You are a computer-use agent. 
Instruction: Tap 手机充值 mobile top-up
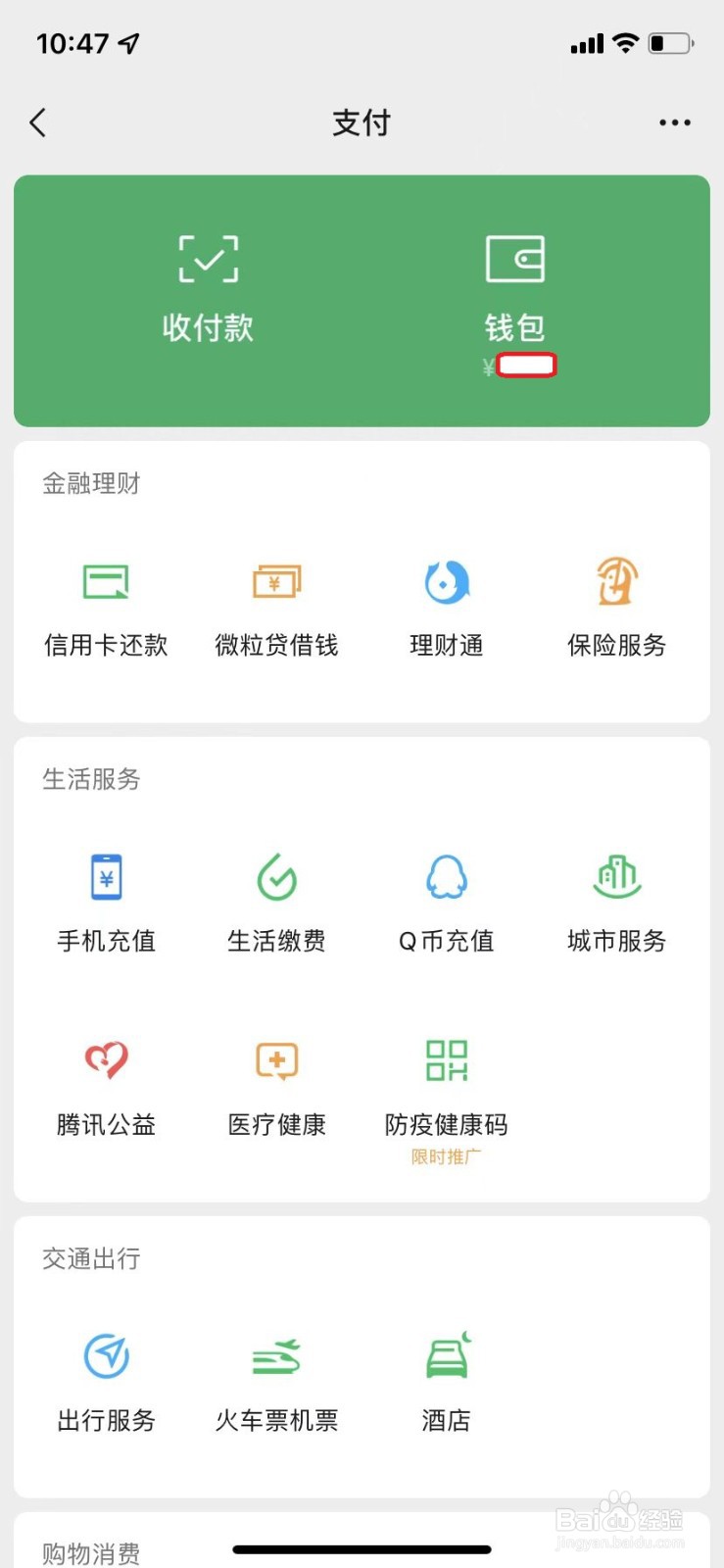[x=106, y=904]
